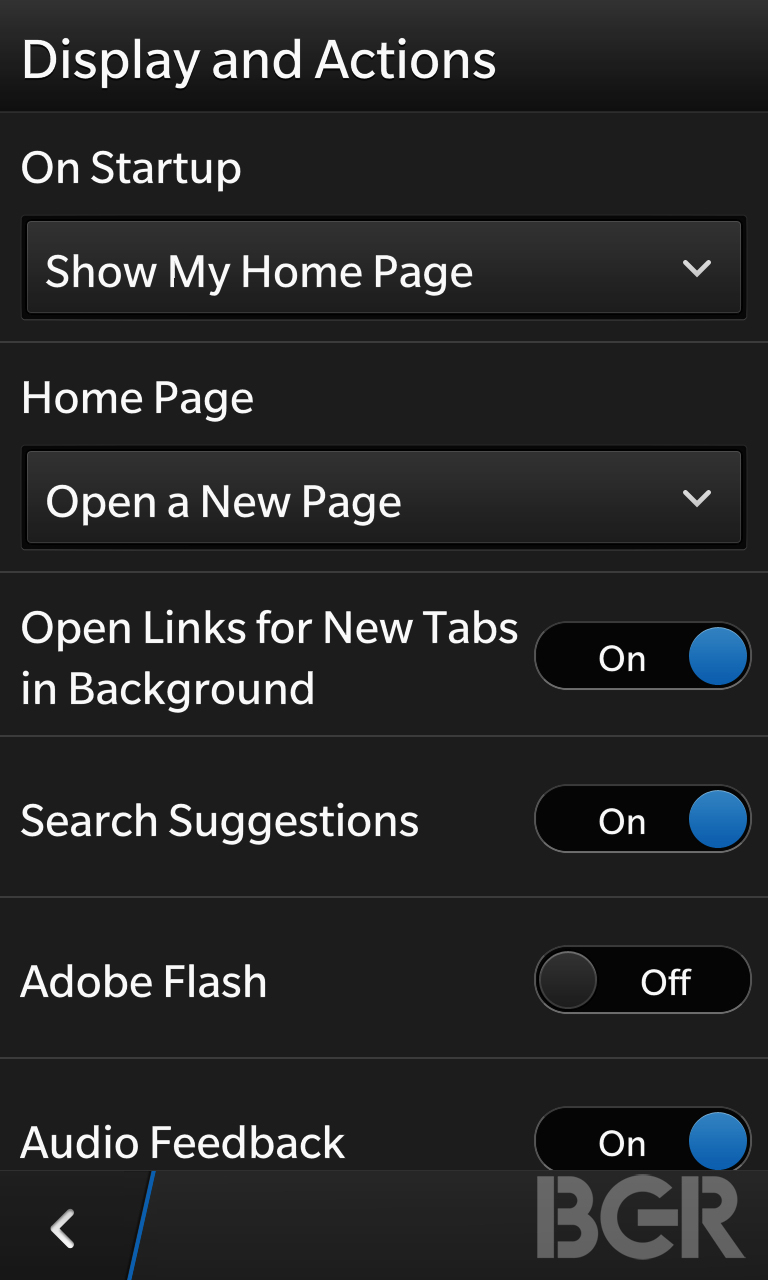768x1280 pixels.
Task: Expand the On Startup dropdown
Action: pos(384,268)
